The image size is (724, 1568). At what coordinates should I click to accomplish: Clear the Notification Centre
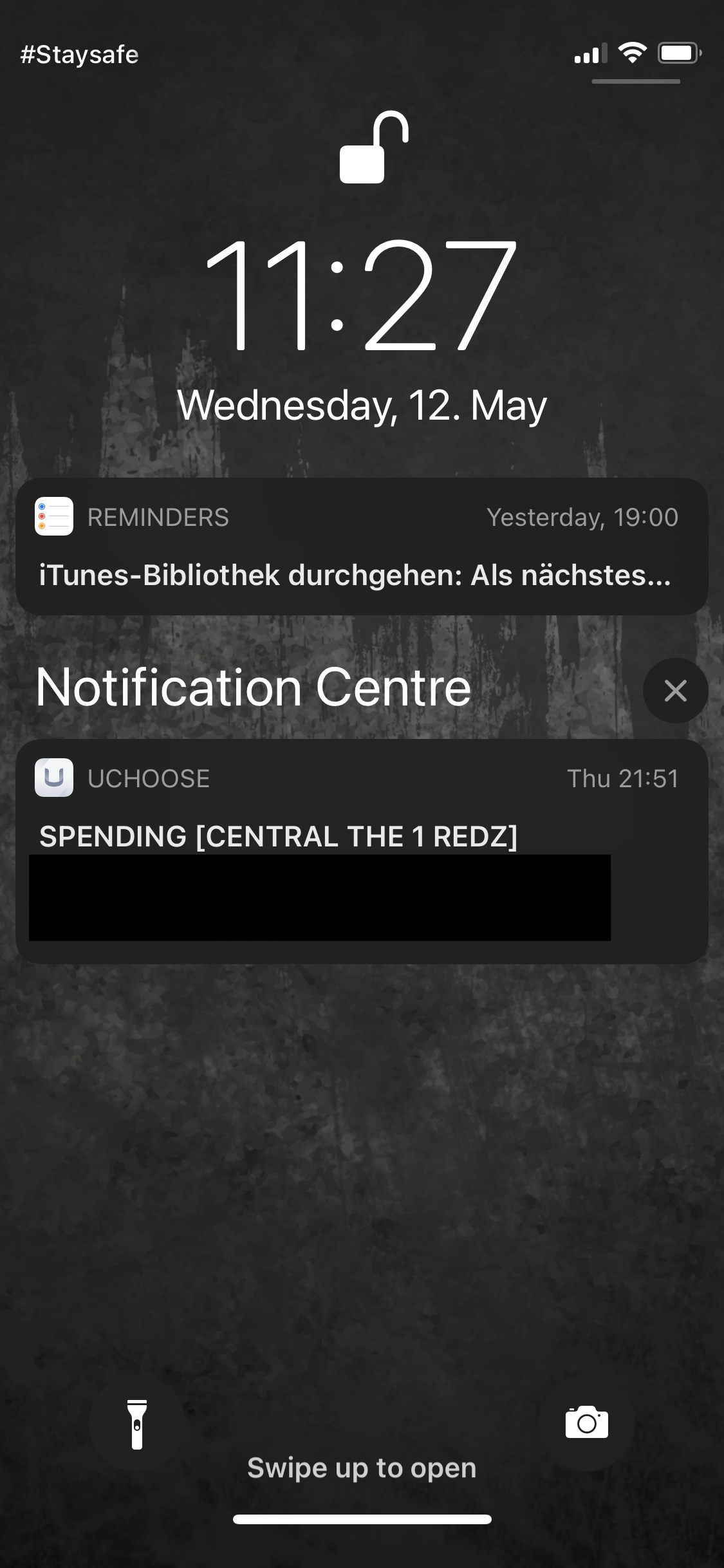[x=675, y=691]
